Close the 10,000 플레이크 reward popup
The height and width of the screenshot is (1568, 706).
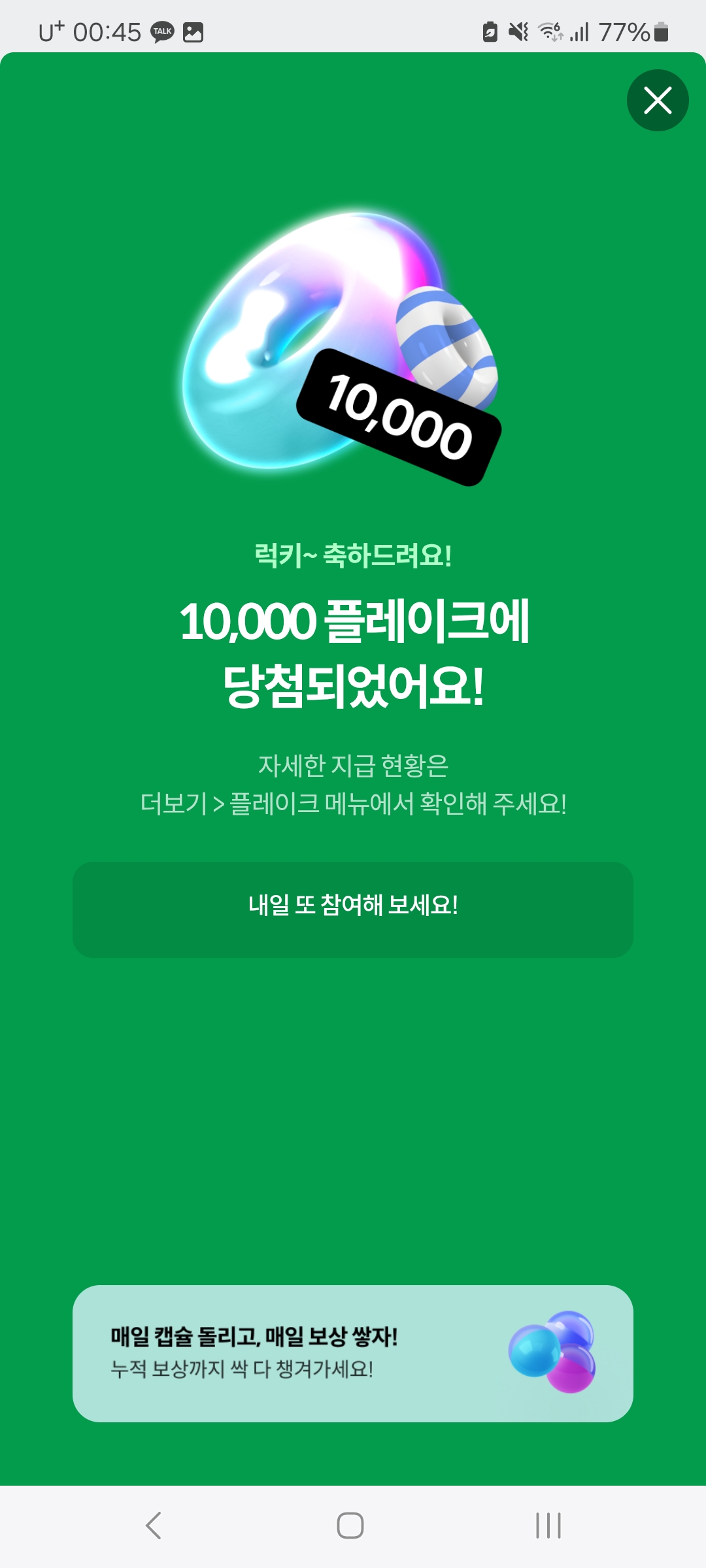pos(658,100)
